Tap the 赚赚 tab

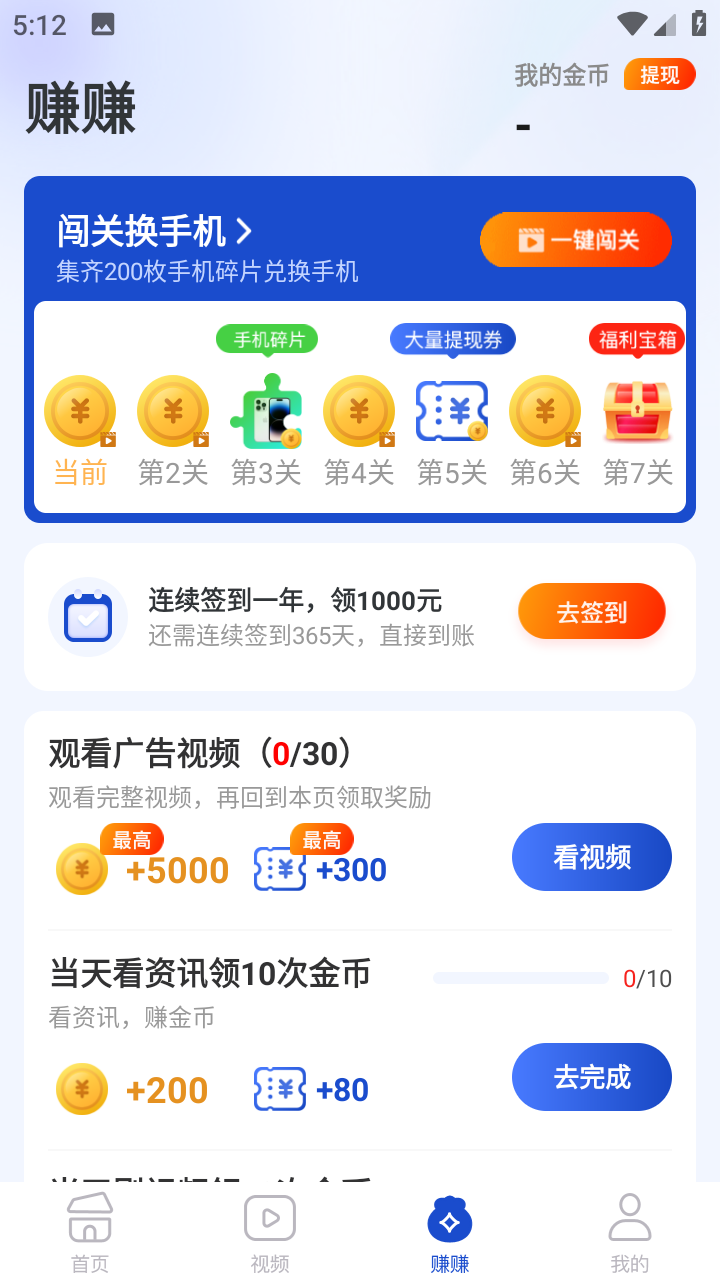pyautogui.click(x=450, y=1233)
